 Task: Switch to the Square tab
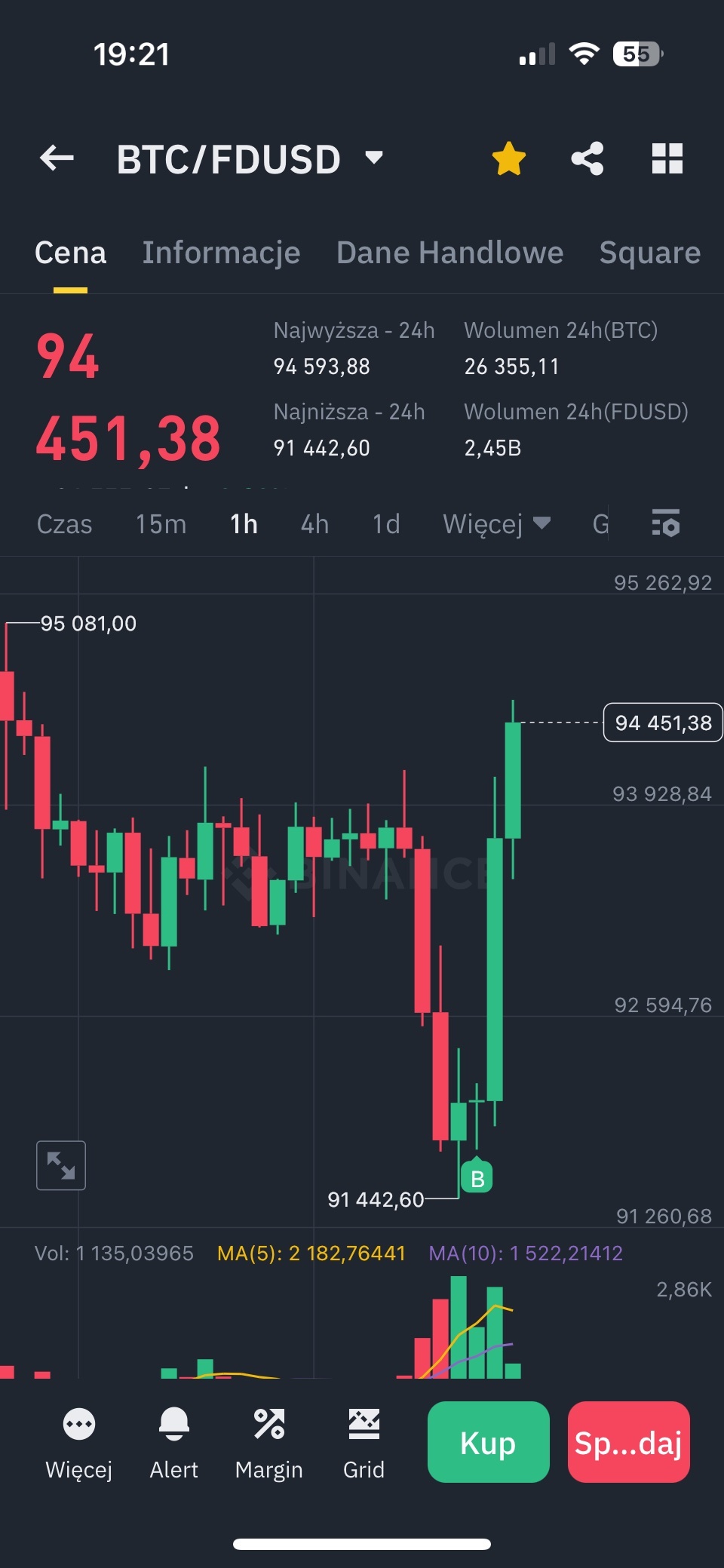pos(649,253)
